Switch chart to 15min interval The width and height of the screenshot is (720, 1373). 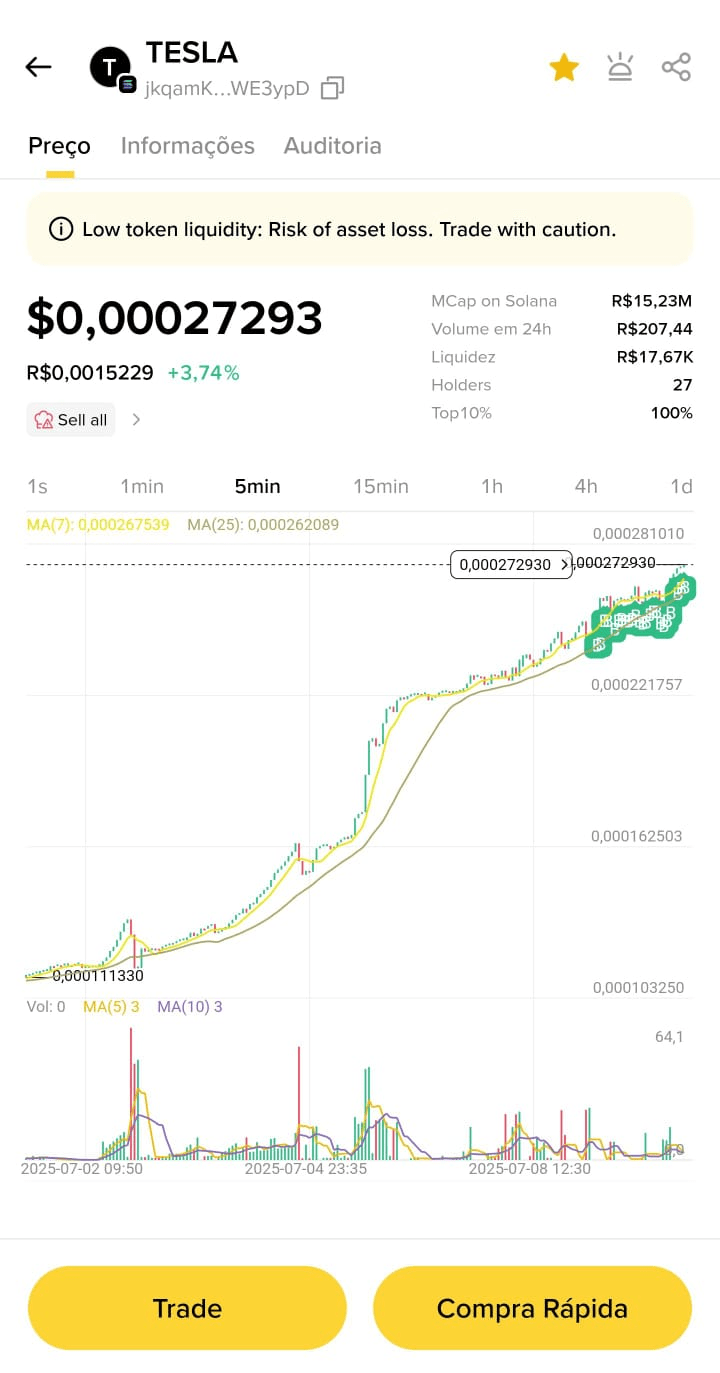(x=380, y=487)
